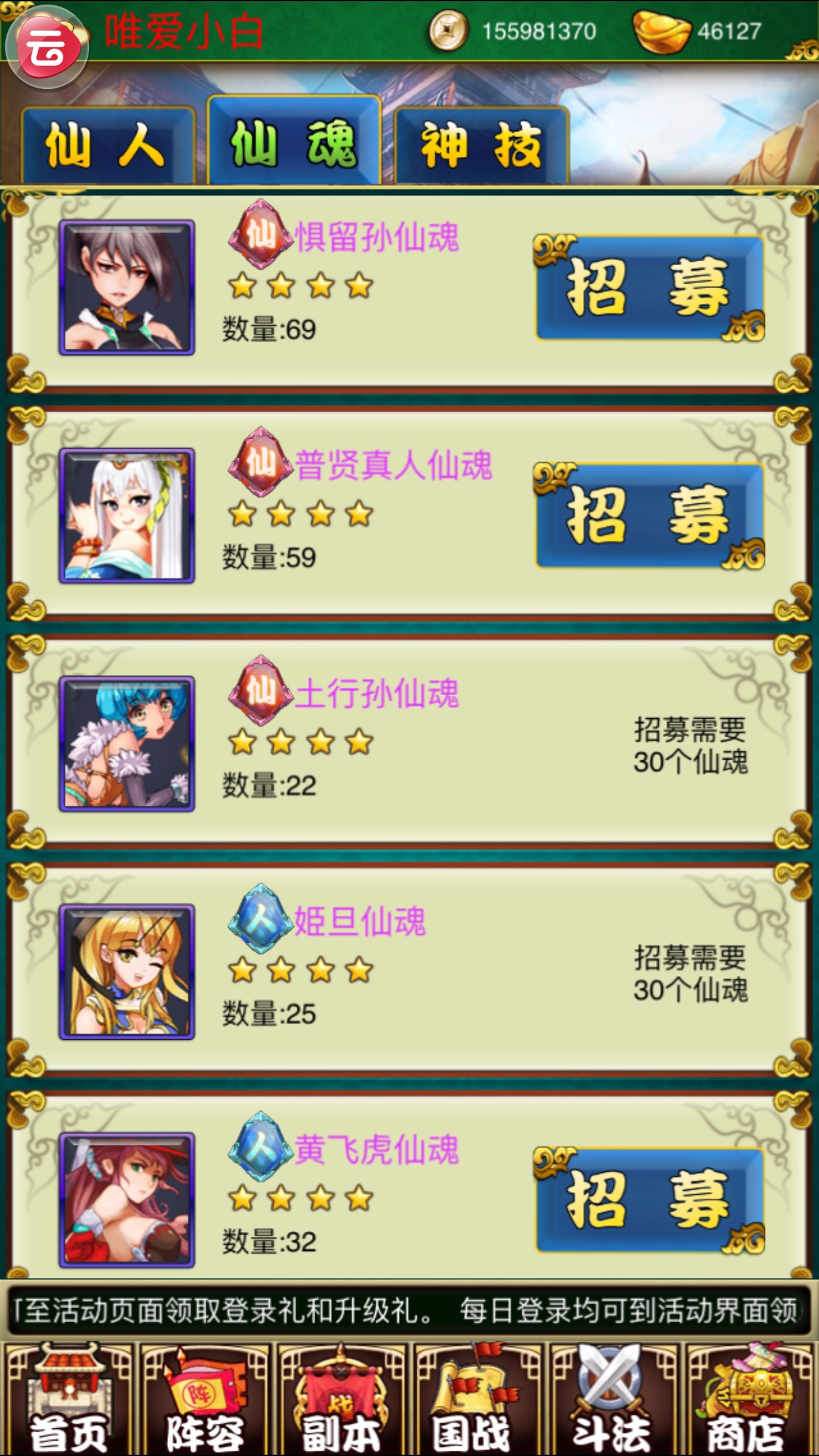Open 普贤真人仙魂 portrait details

(127, 516)
